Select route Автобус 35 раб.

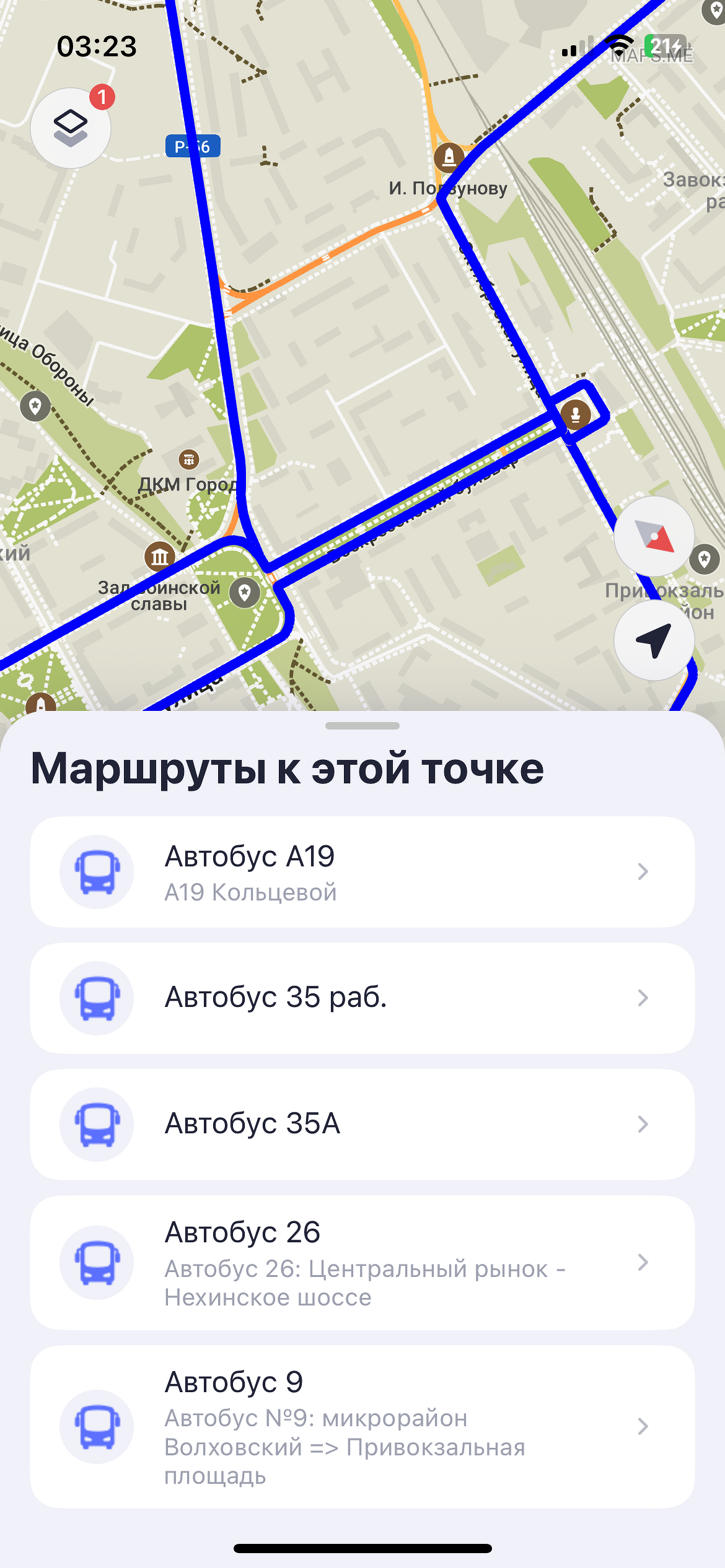pyautogui.click(x=362, y=998)
